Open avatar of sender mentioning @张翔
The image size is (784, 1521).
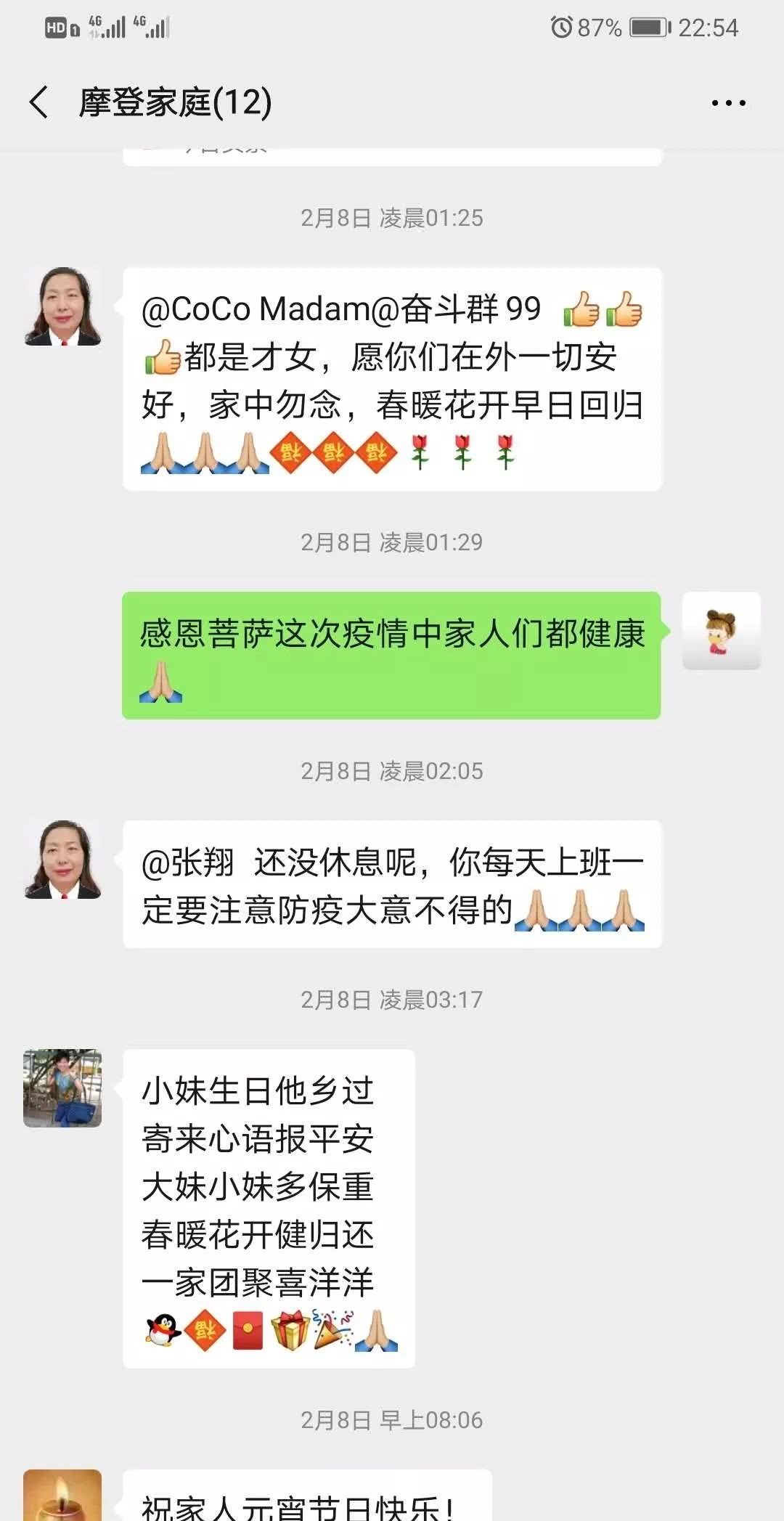coord(62,860)
